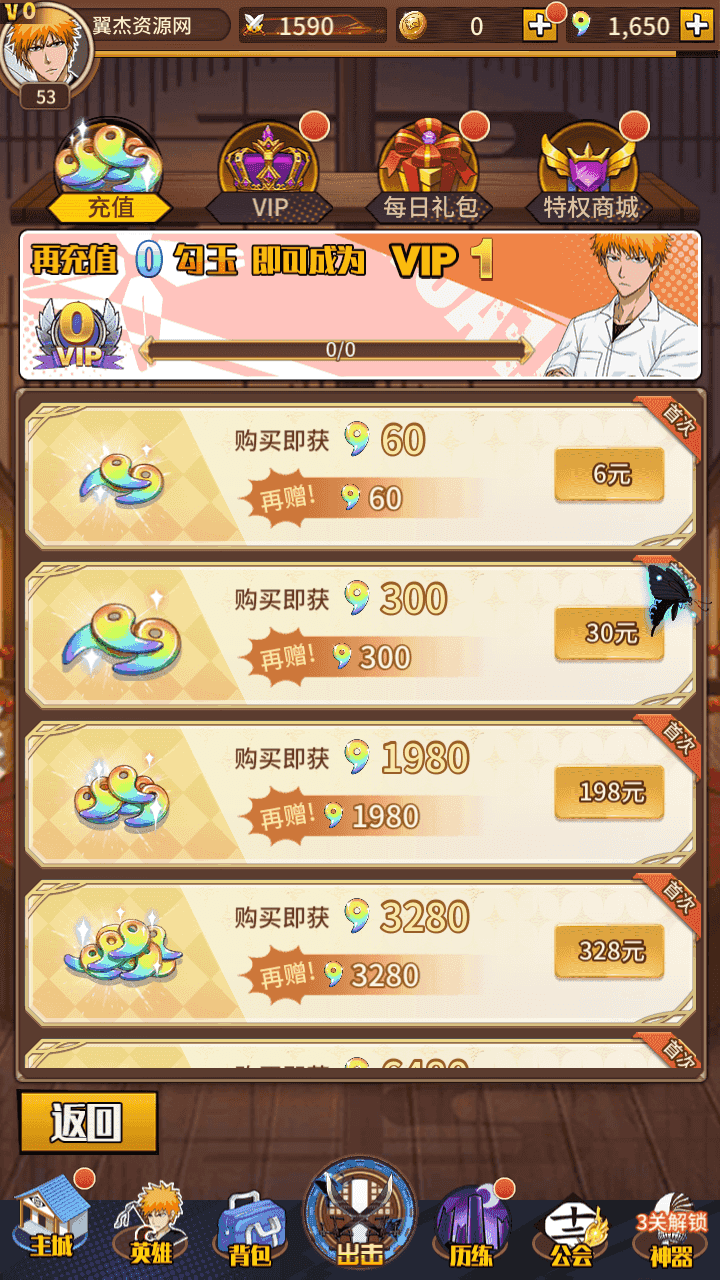Go to 主城 in bottom navigation
This screenshot has width=720, height=1280.
tap(52, 1225)
